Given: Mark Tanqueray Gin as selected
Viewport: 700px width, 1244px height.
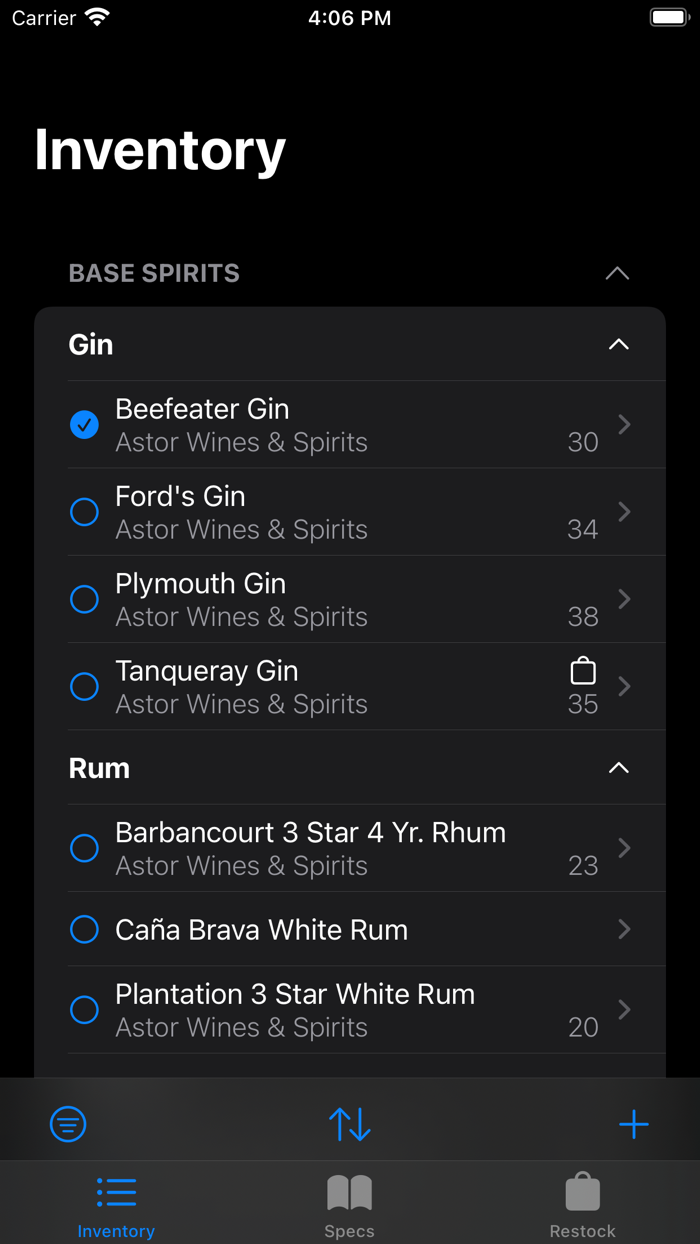Looking at the screenshot, I should pyautogui.click(x=84, y=687).
